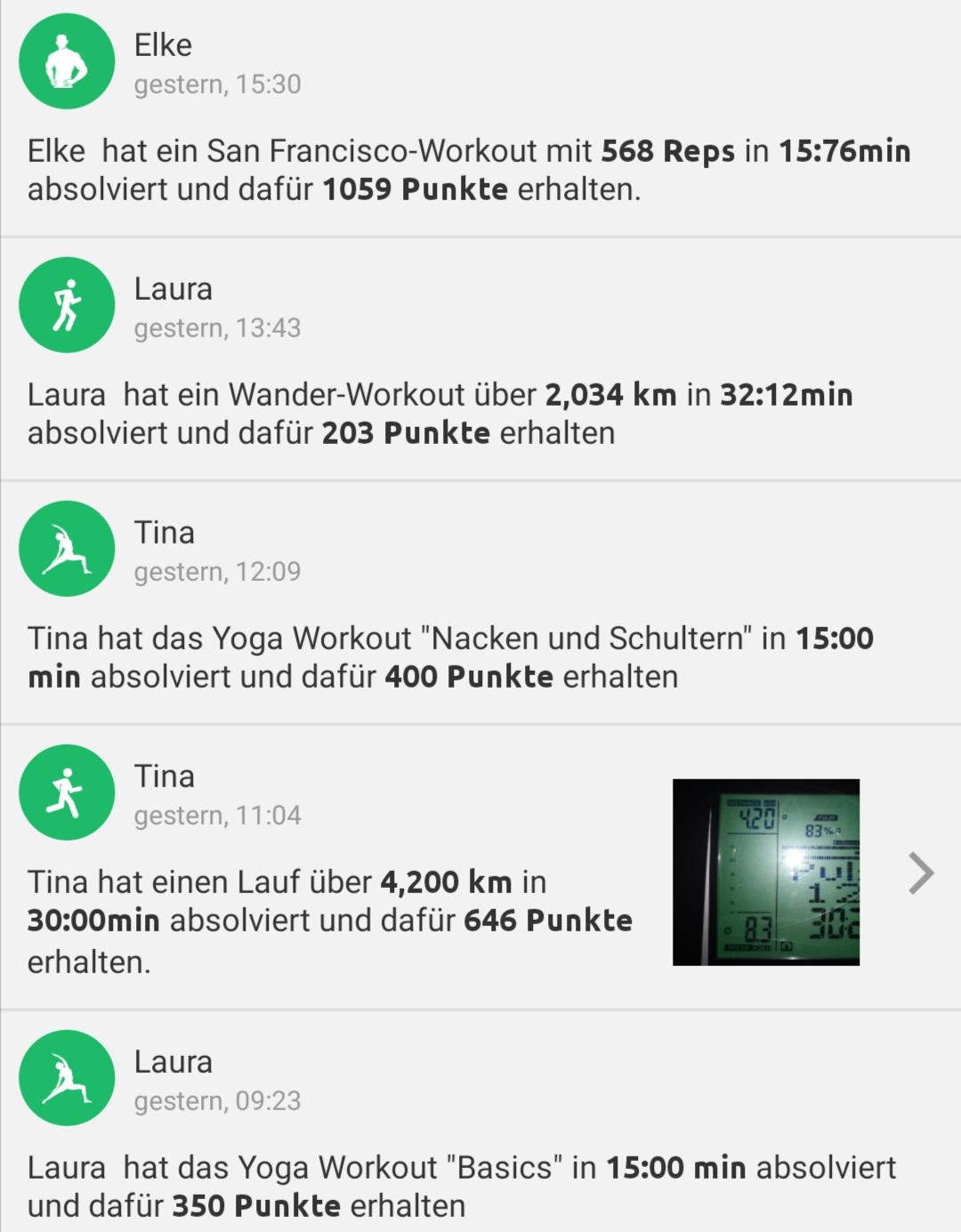Open Tina's yoga workout icon
The height and width of the screenshot is (1232, 961).
click(x=67, y=548)
